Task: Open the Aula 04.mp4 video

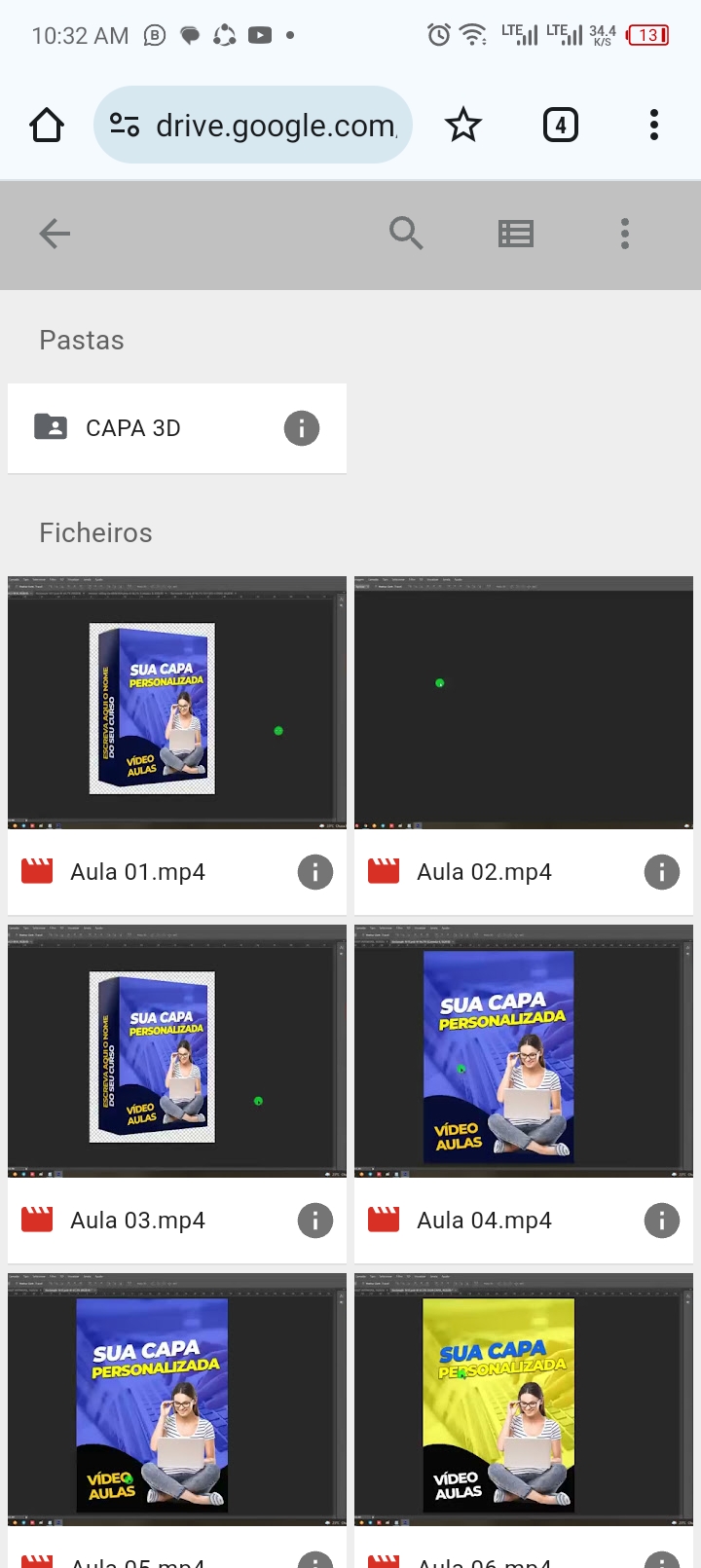Action: coord(524,1051)
